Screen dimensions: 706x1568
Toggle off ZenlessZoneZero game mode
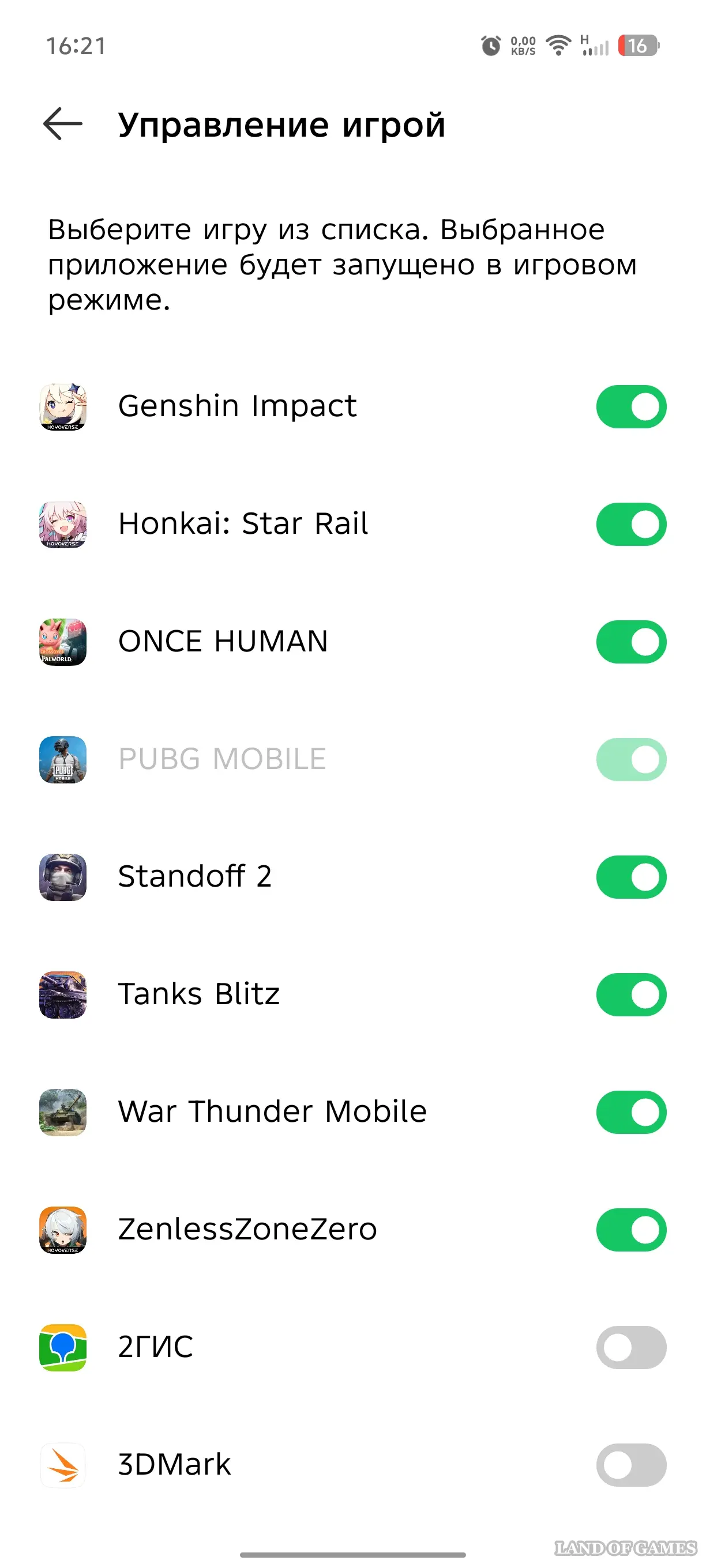(x=630, y=1230)
